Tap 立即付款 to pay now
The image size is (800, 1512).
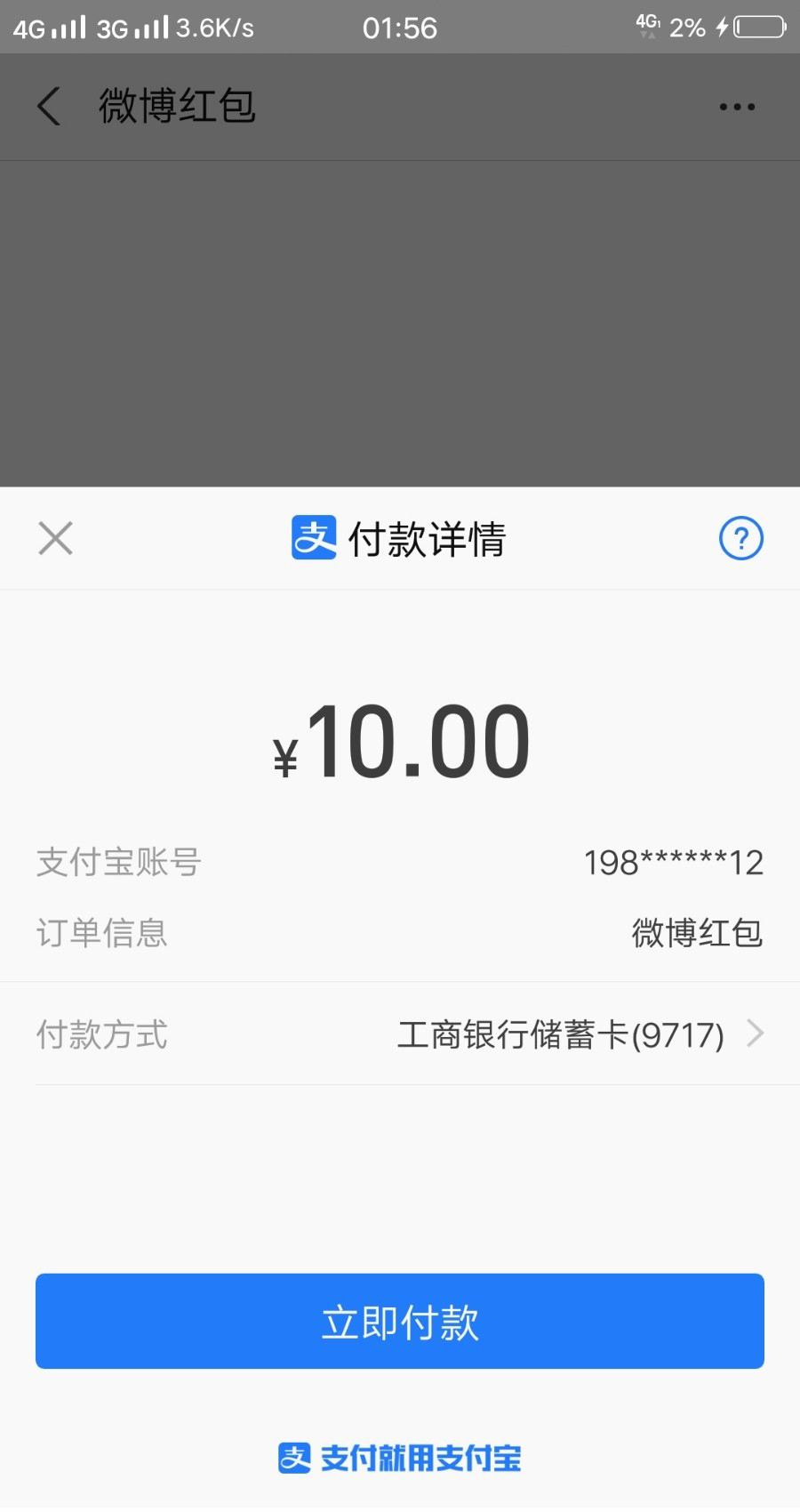coord(400,1322)
